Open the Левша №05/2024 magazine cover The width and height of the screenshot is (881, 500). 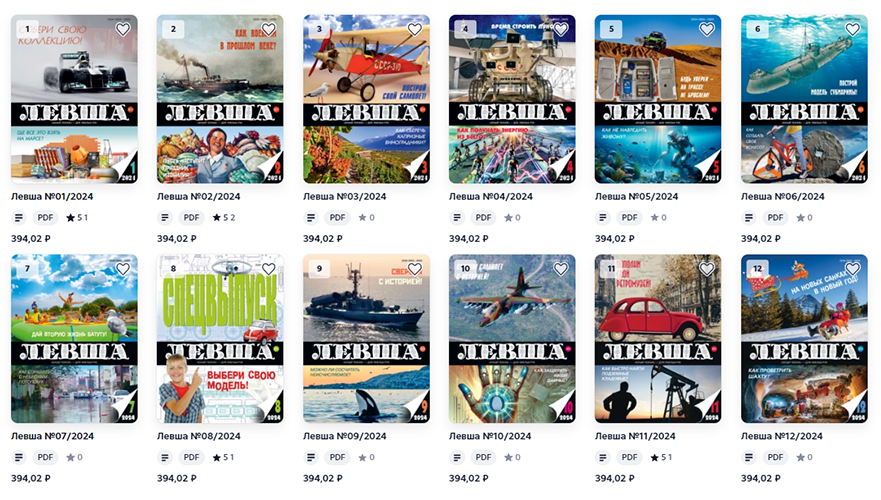[658, 100]
